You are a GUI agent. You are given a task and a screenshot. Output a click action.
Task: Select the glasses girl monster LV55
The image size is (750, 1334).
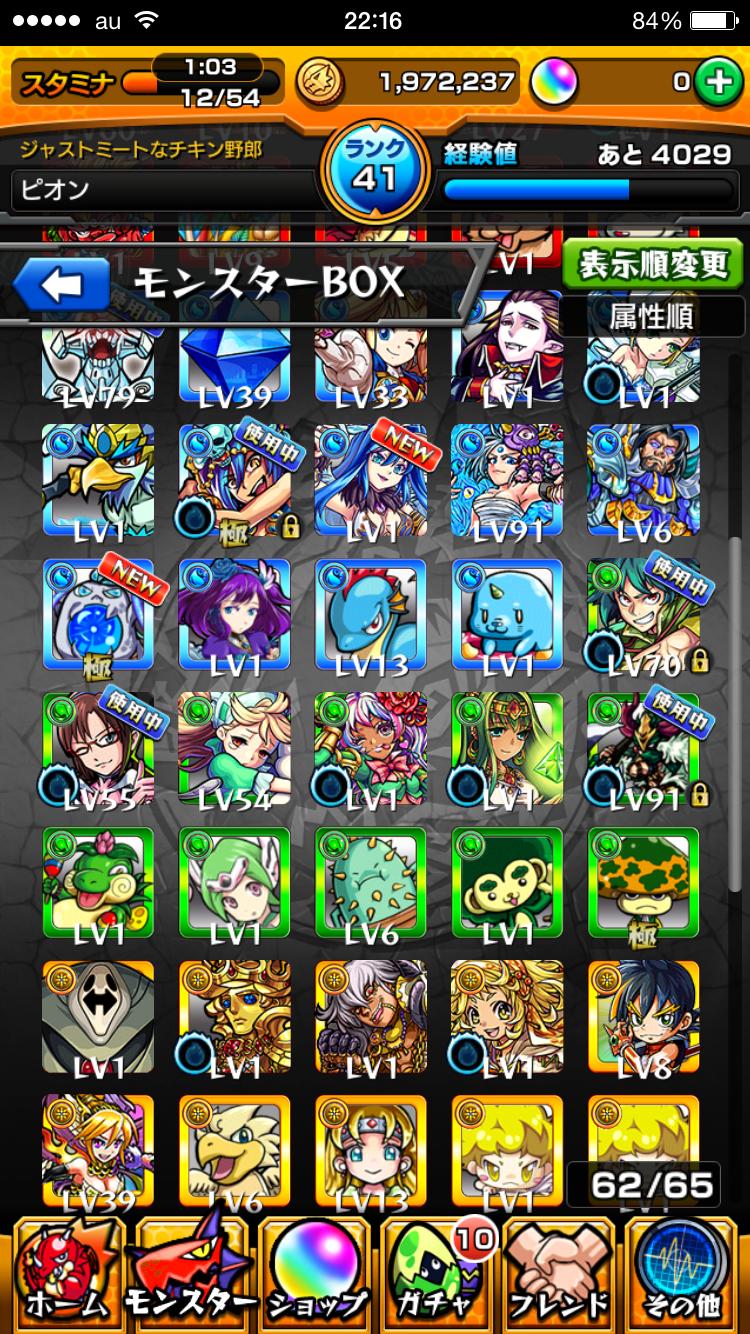(x=98, y=750)
